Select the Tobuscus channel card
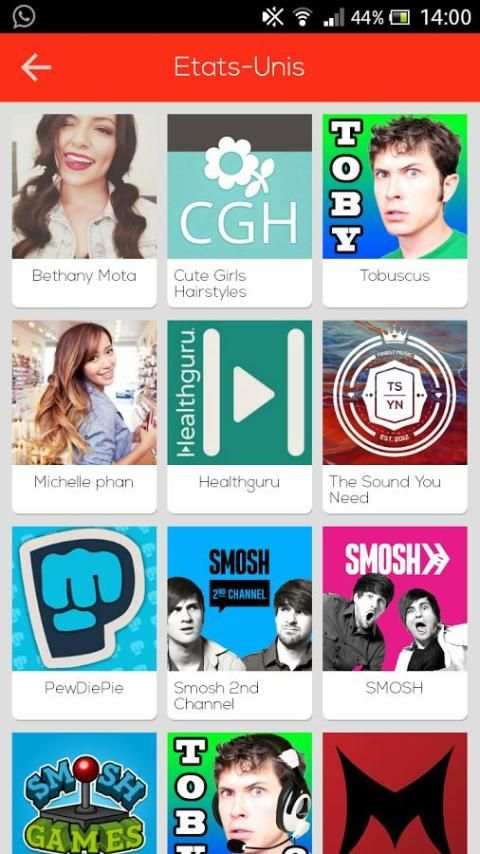The height and width of the screenshot is (854, 480). pos(394,210)
